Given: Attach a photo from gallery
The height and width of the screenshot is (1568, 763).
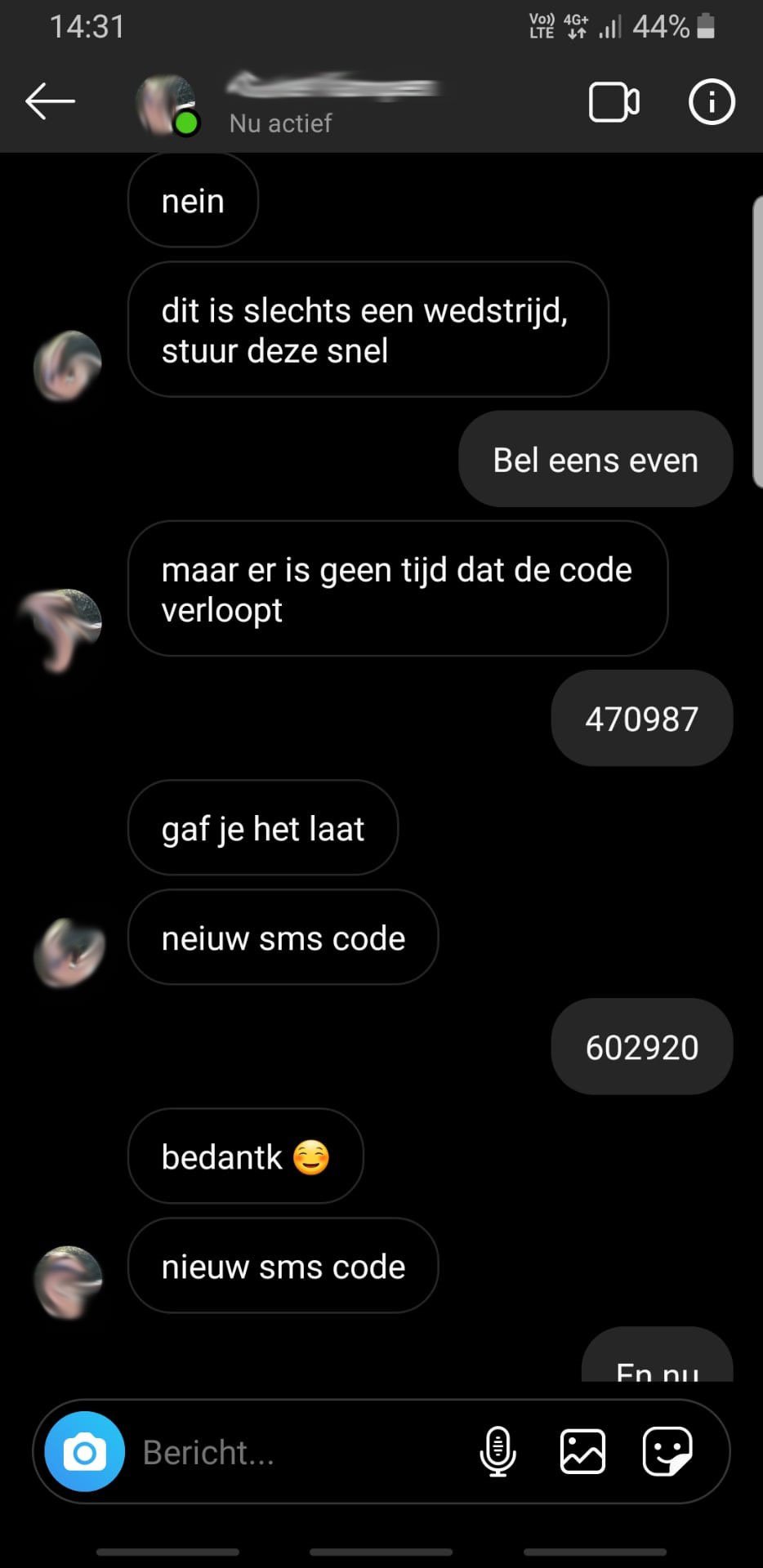Looking at the screenshot, I should point(582,1451).
